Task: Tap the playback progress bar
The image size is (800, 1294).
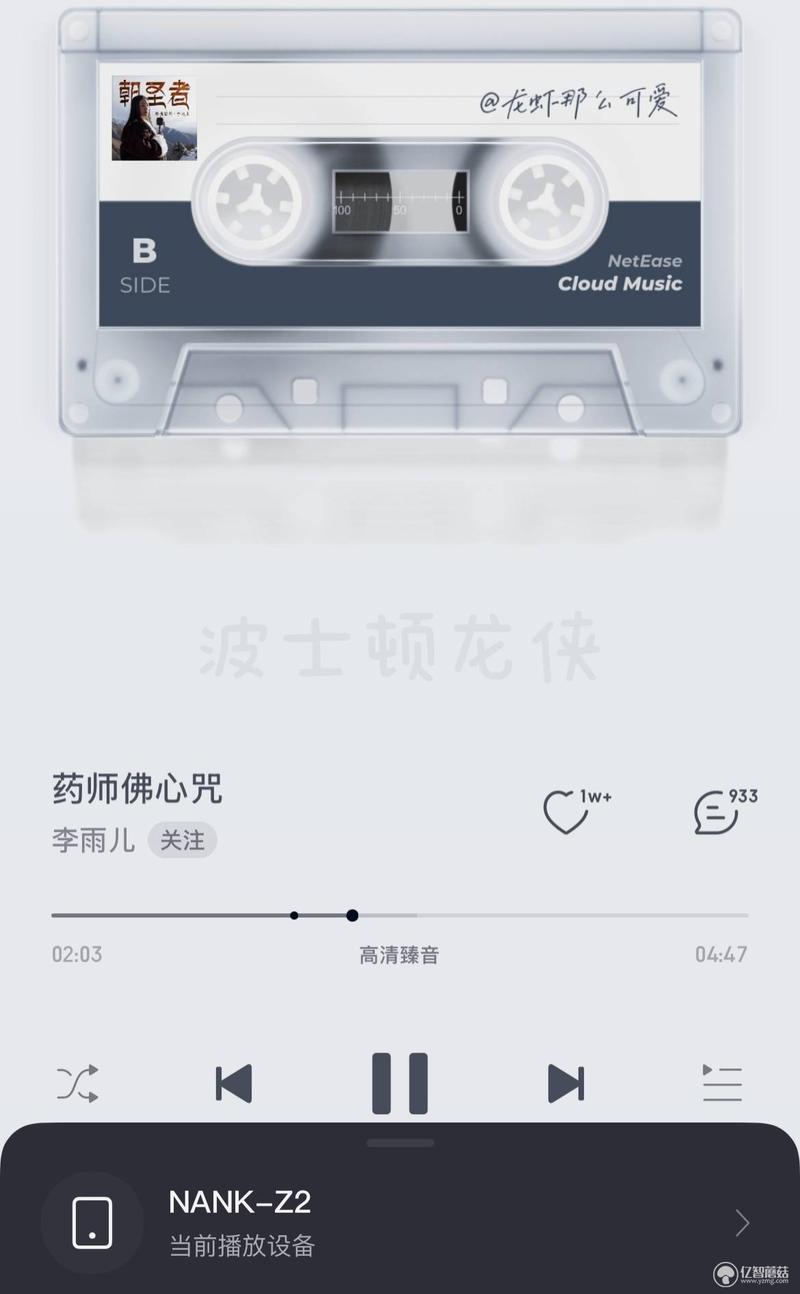Action: pyautogui.click(x=400, y=915)
